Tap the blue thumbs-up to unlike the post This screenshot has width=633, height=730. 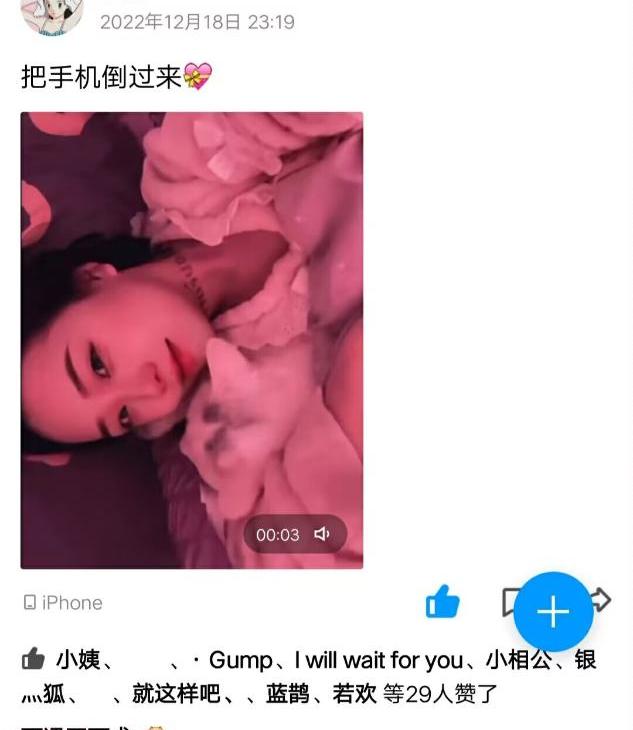click(x=442, y=602)
